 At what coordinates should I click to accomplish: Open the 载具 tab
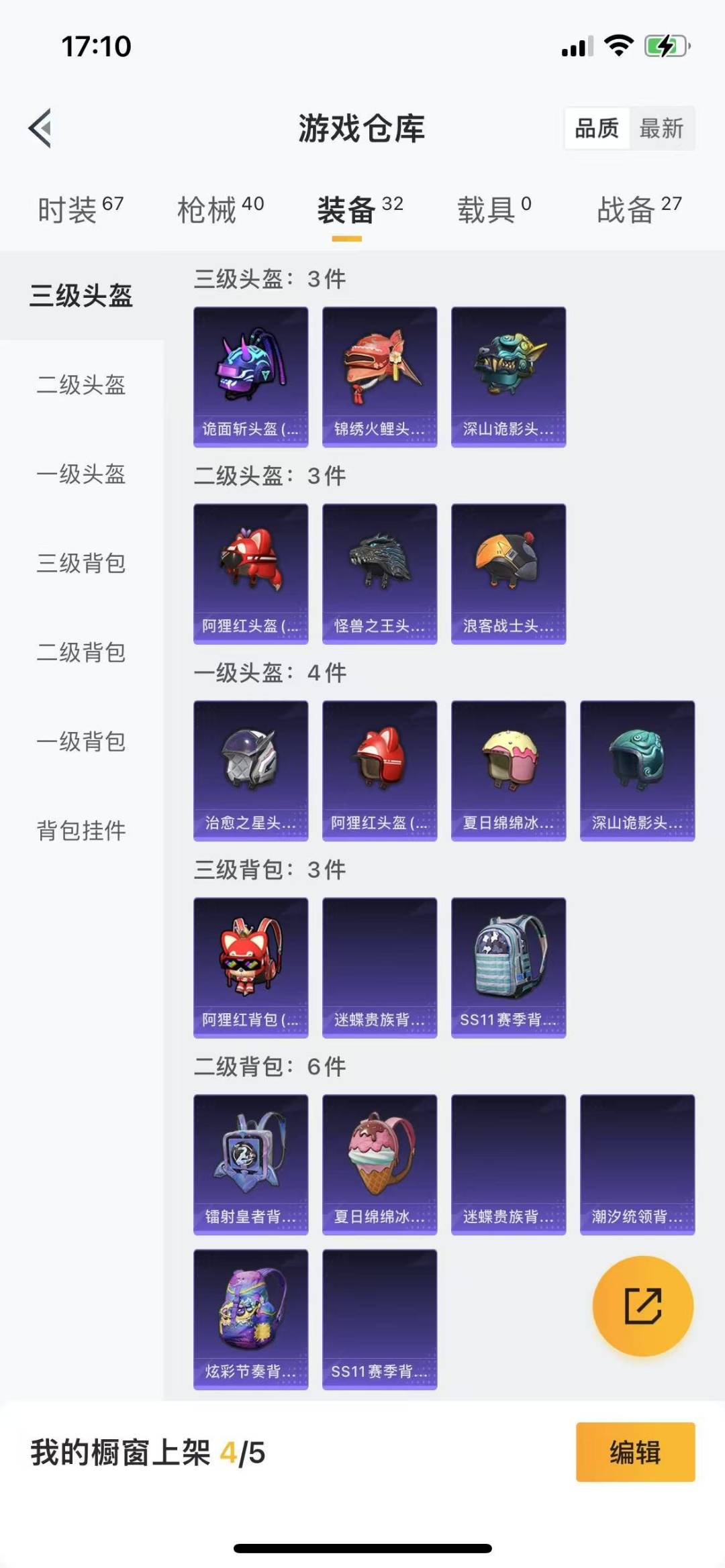tap(494, 209)
